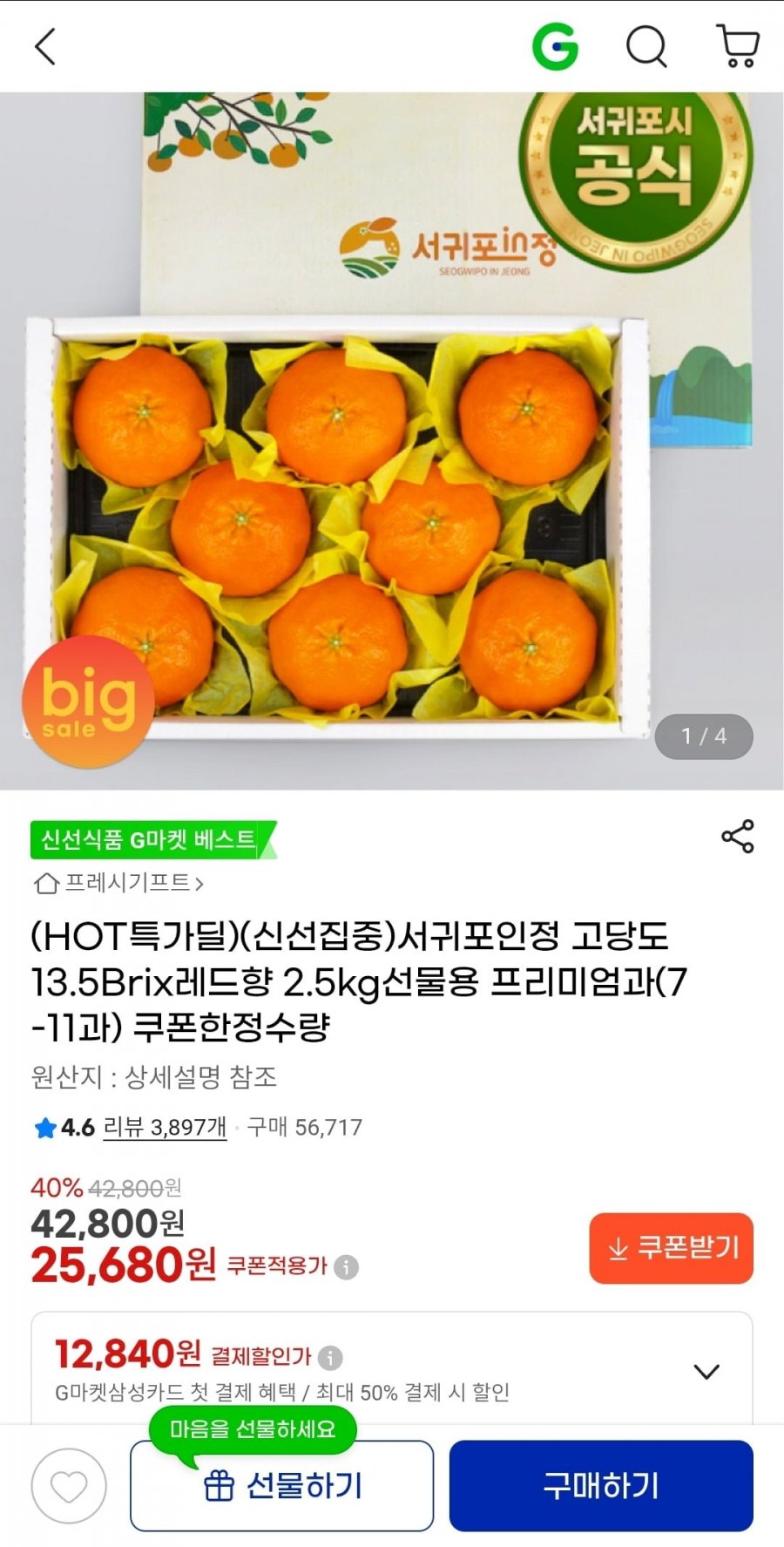Show info for 결제할인가

point(330,1357)
